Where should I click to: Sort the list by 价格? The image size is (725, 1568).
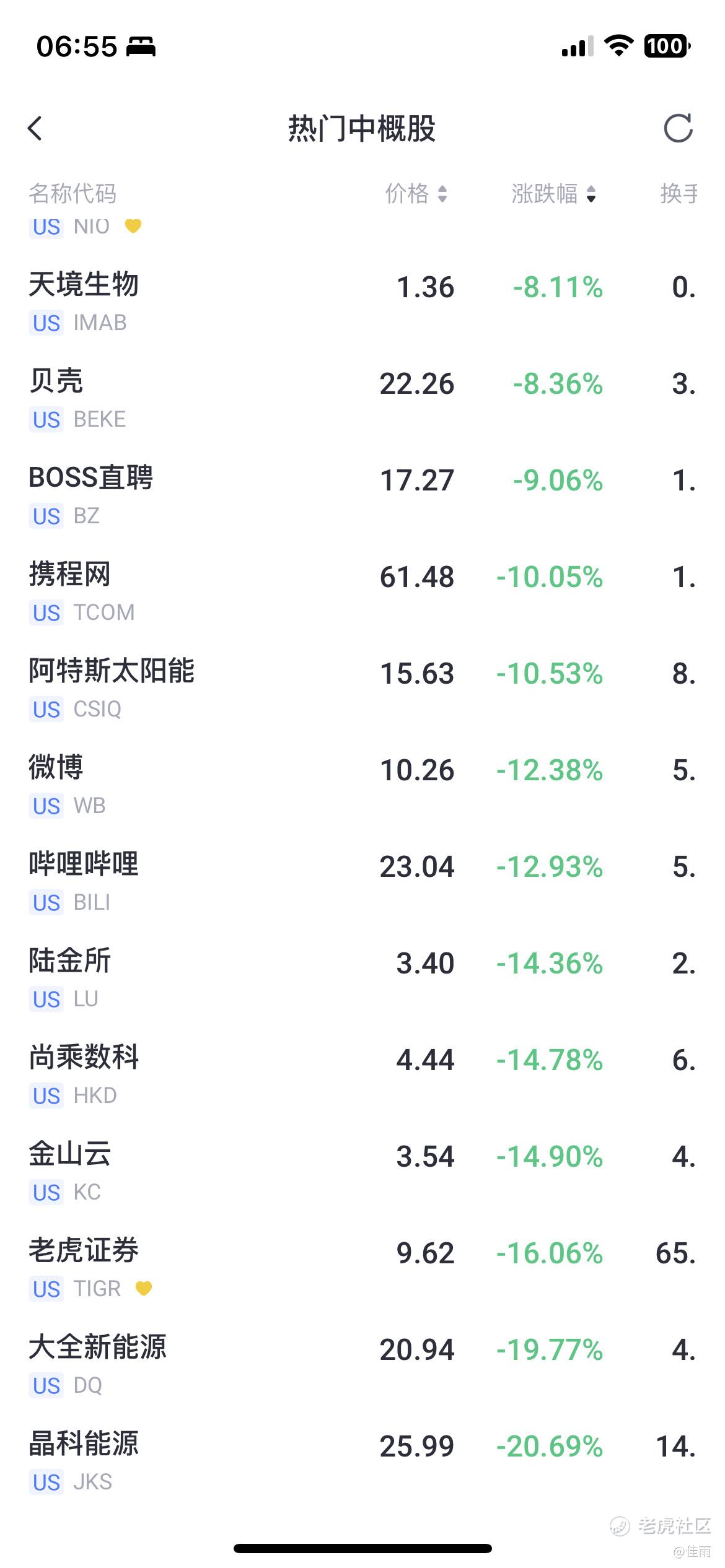pyautogui.click(x=416, y=194)
